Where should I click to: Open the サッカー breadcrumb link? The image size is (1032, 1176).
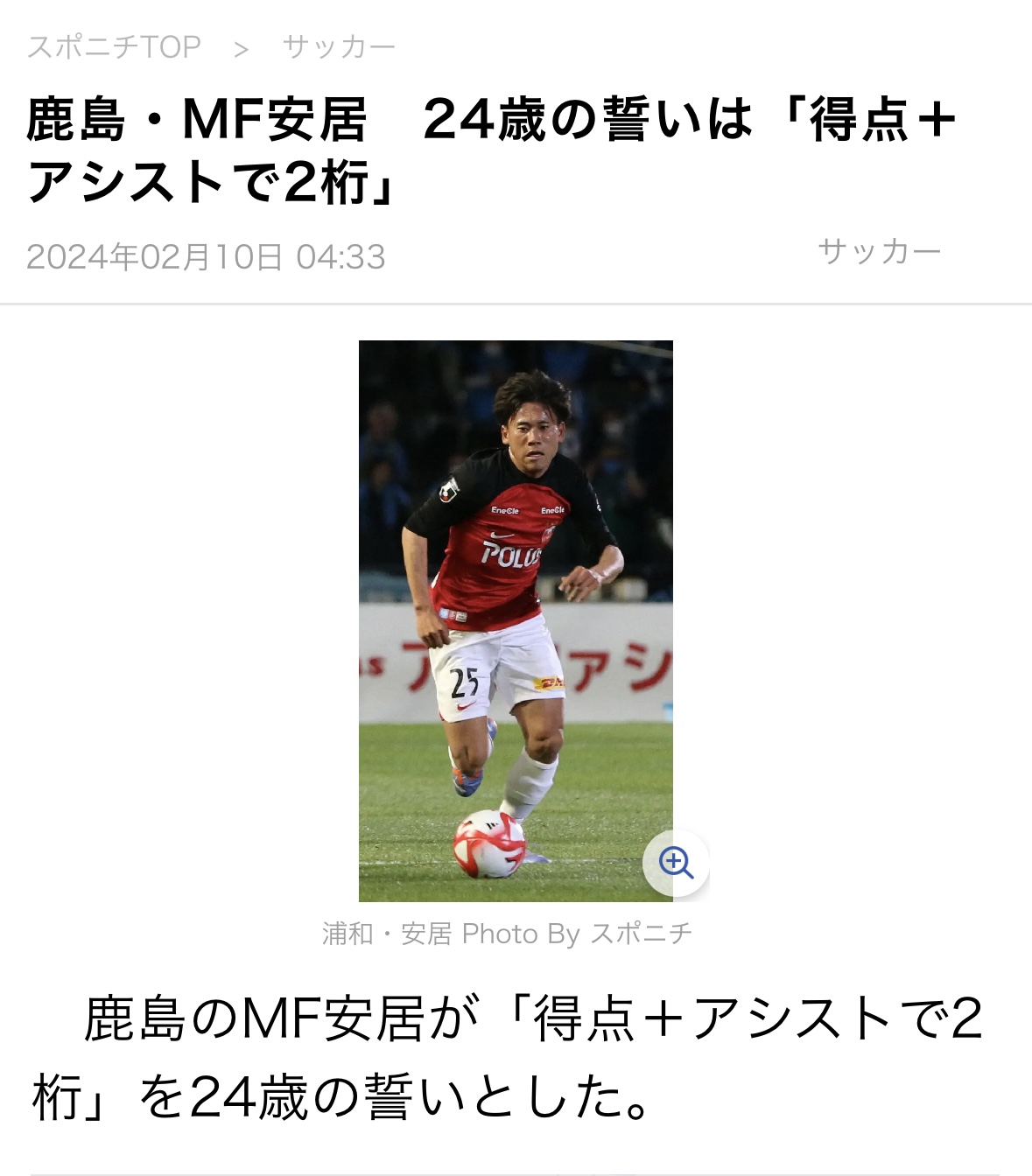point(339,46)
